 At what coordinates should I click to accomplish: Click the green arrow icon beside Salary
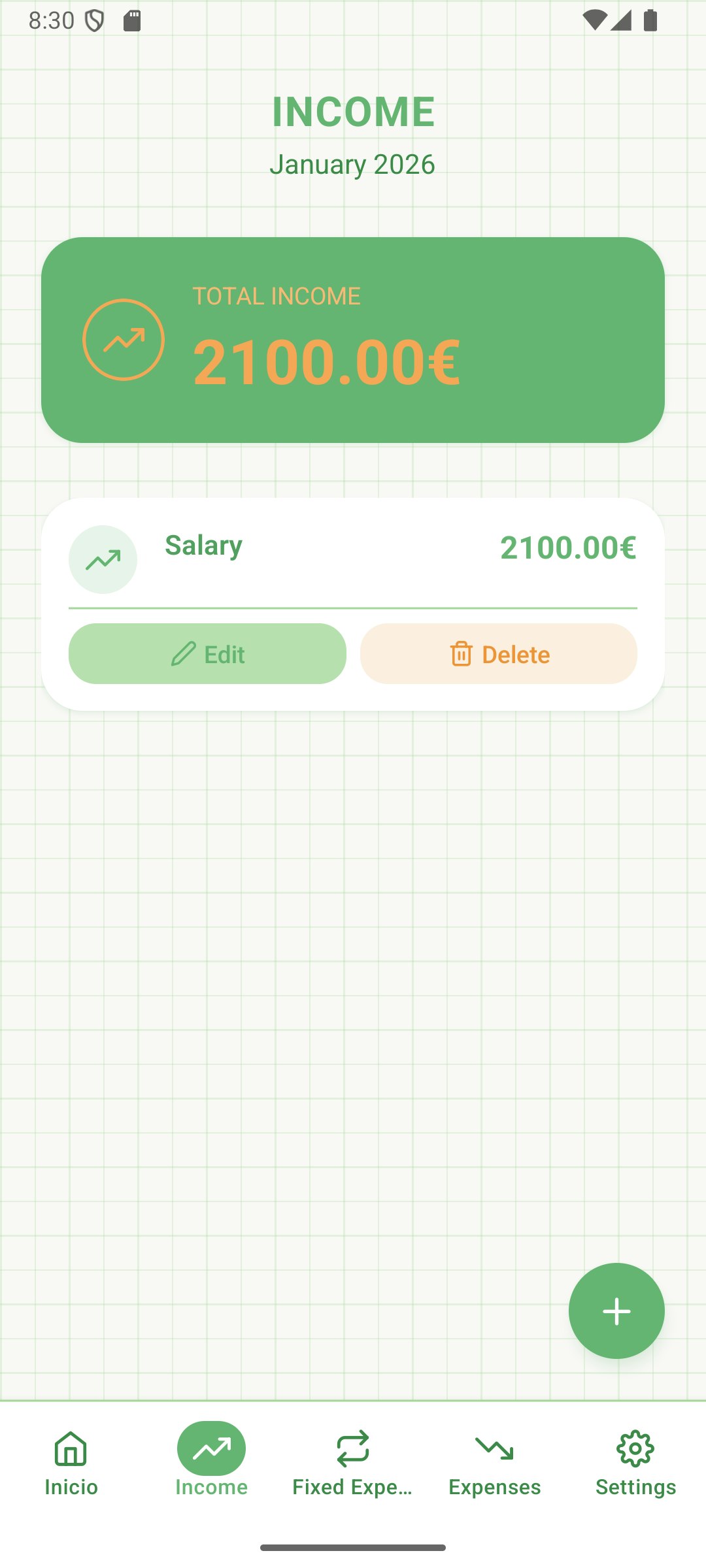click(103, 559)
